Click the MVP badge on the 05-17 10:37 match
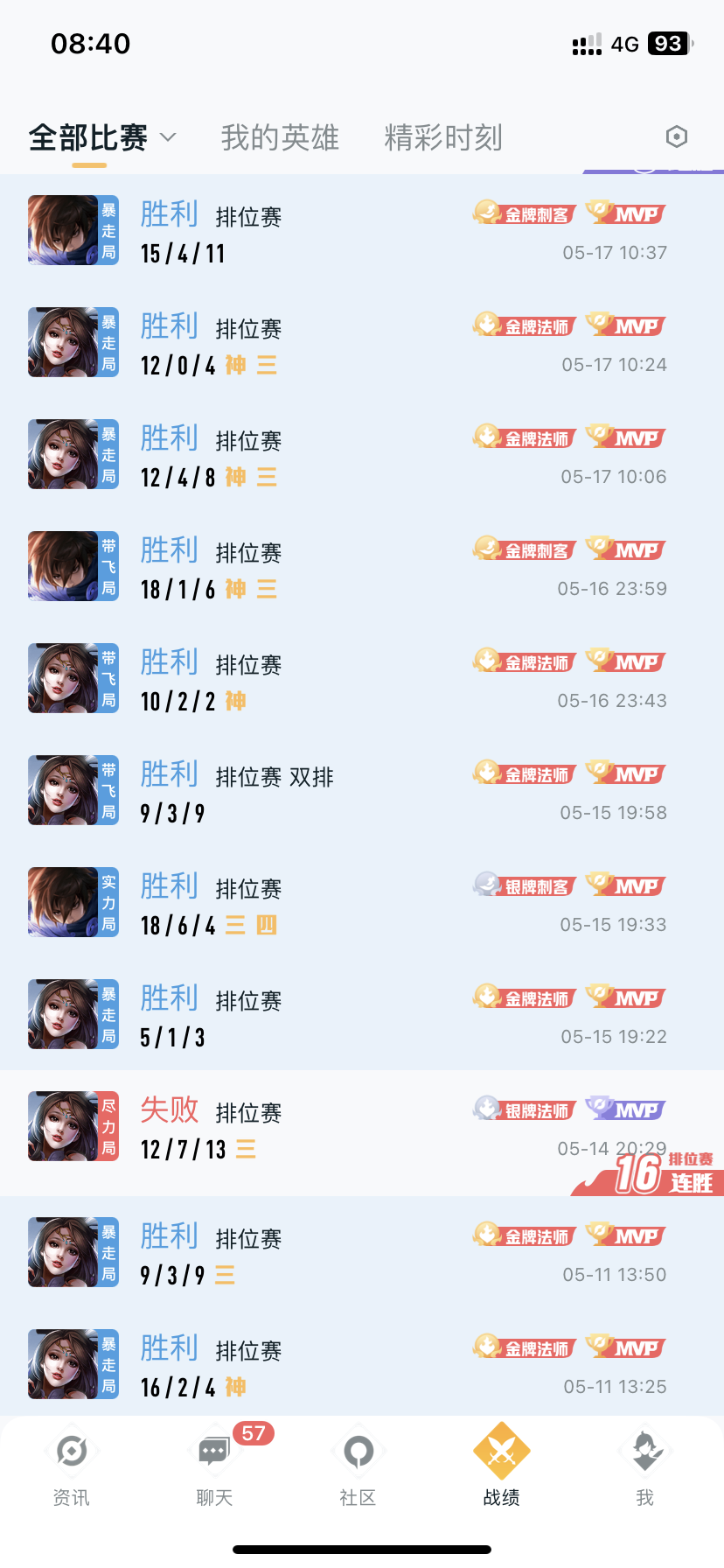 point(626,213)
